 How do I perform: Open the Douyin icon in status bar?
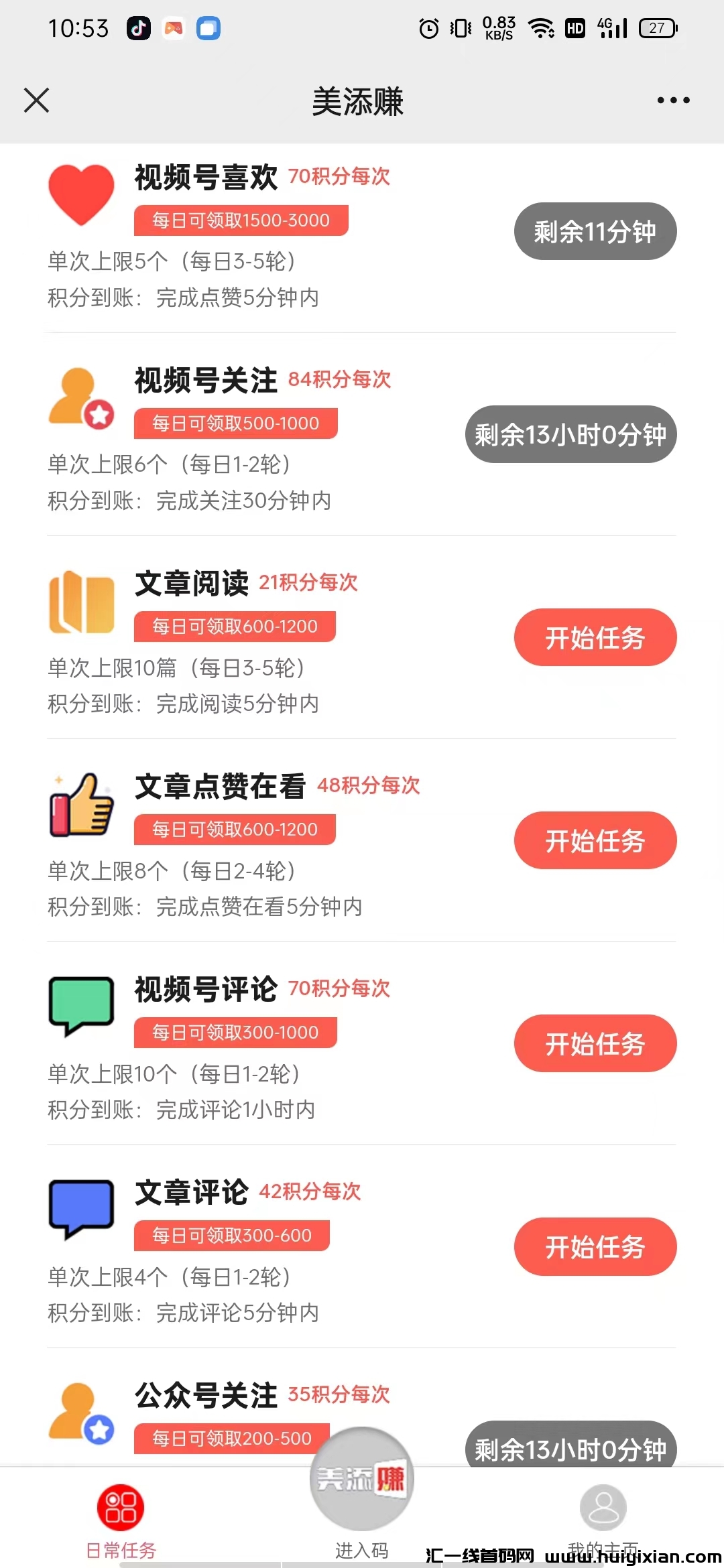point(138,28)
